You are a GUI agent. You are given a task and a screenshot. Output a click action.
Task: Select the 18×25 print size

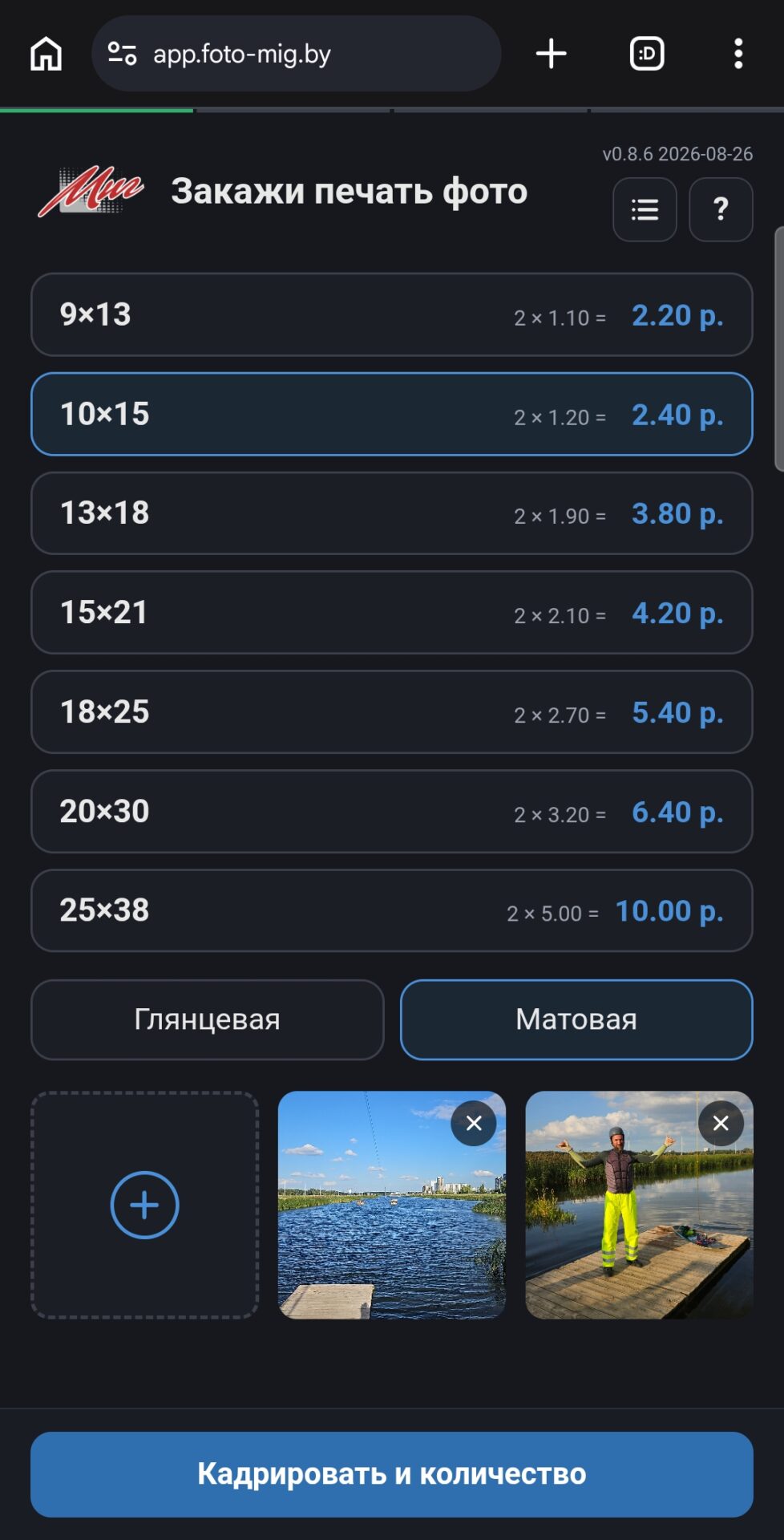tap(392, 712)
